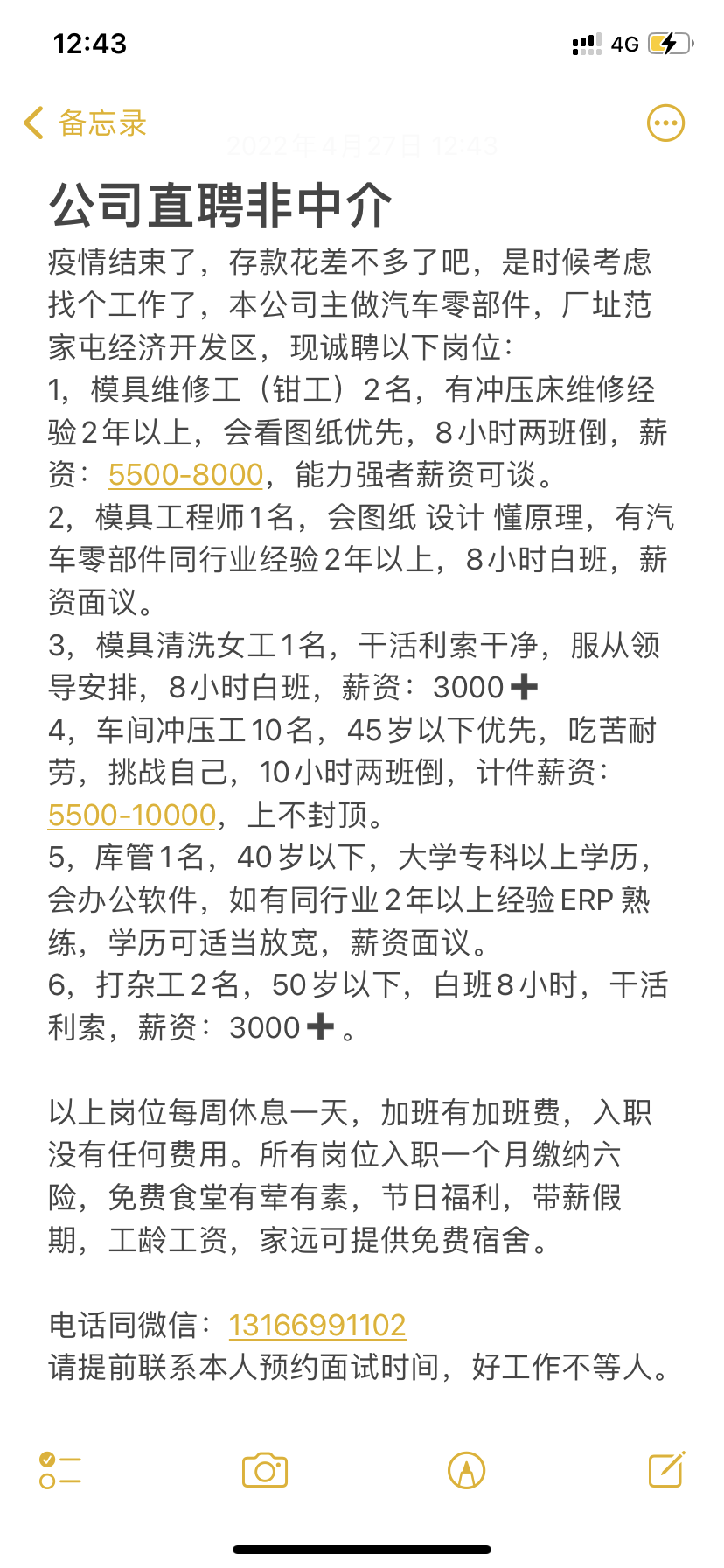Image resolution: width=724 pixels, height=1568 pixels.
Task: Call the phone number 13166991102
Action: [x=317, y=1325]
